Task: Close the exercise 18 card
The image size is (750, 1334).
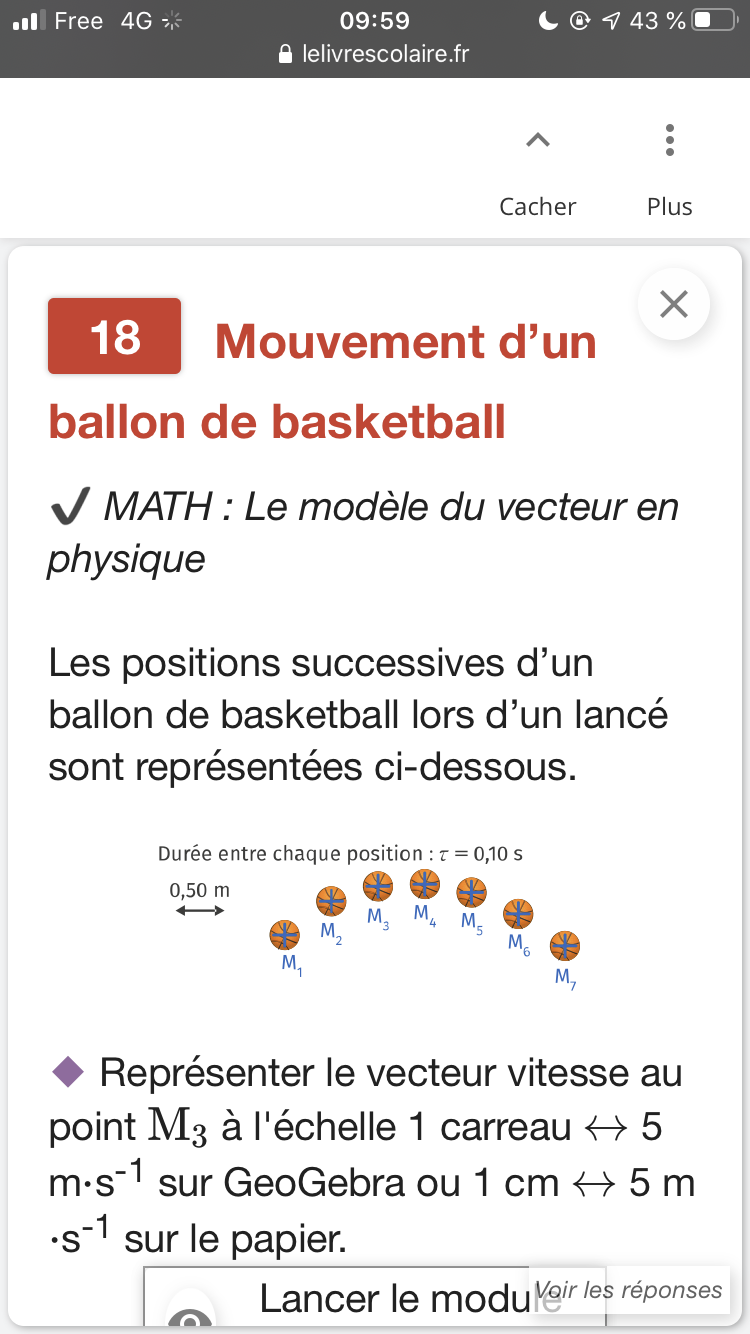Action: point(674,304)
